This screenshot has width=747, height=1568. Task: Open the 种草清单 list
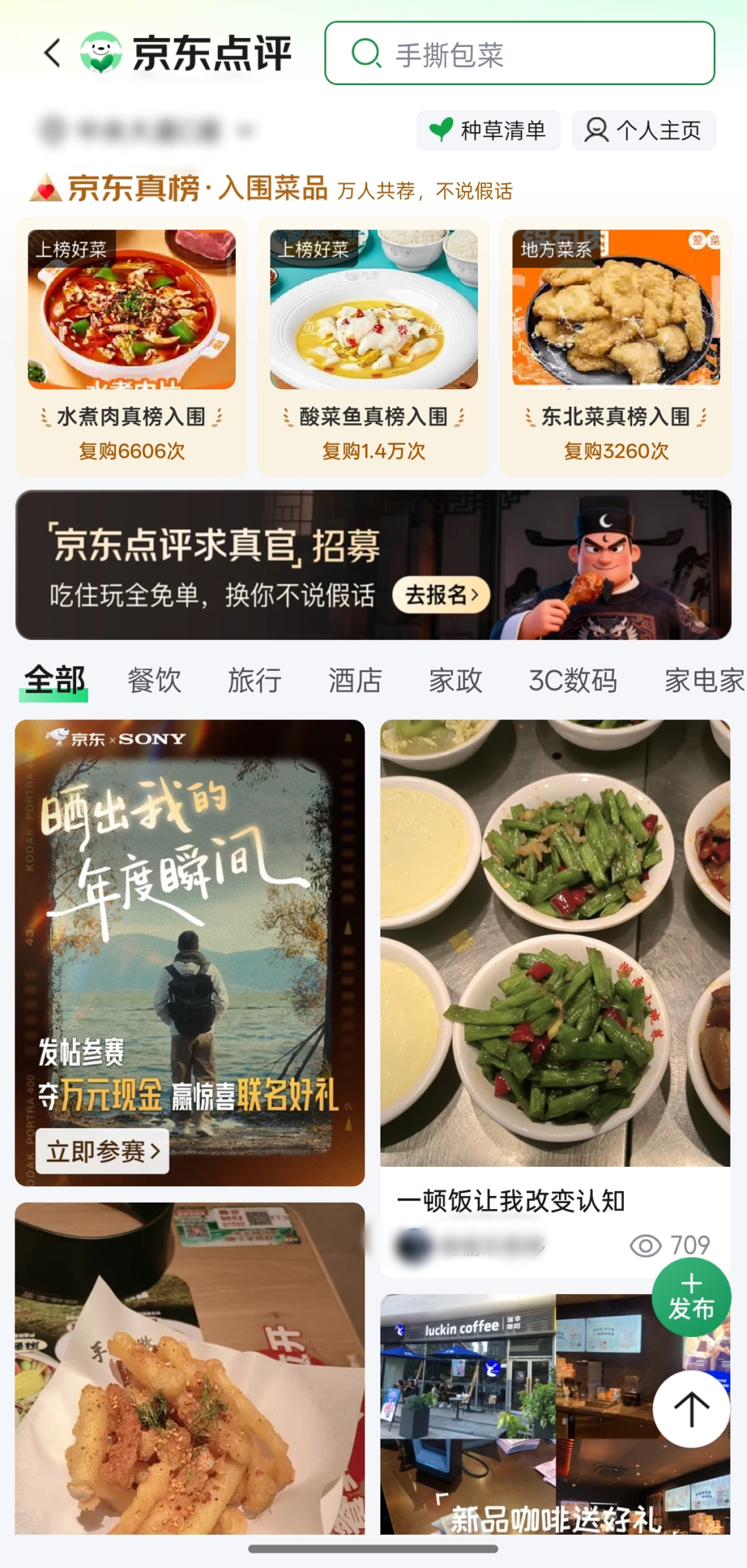coord(488,130)
